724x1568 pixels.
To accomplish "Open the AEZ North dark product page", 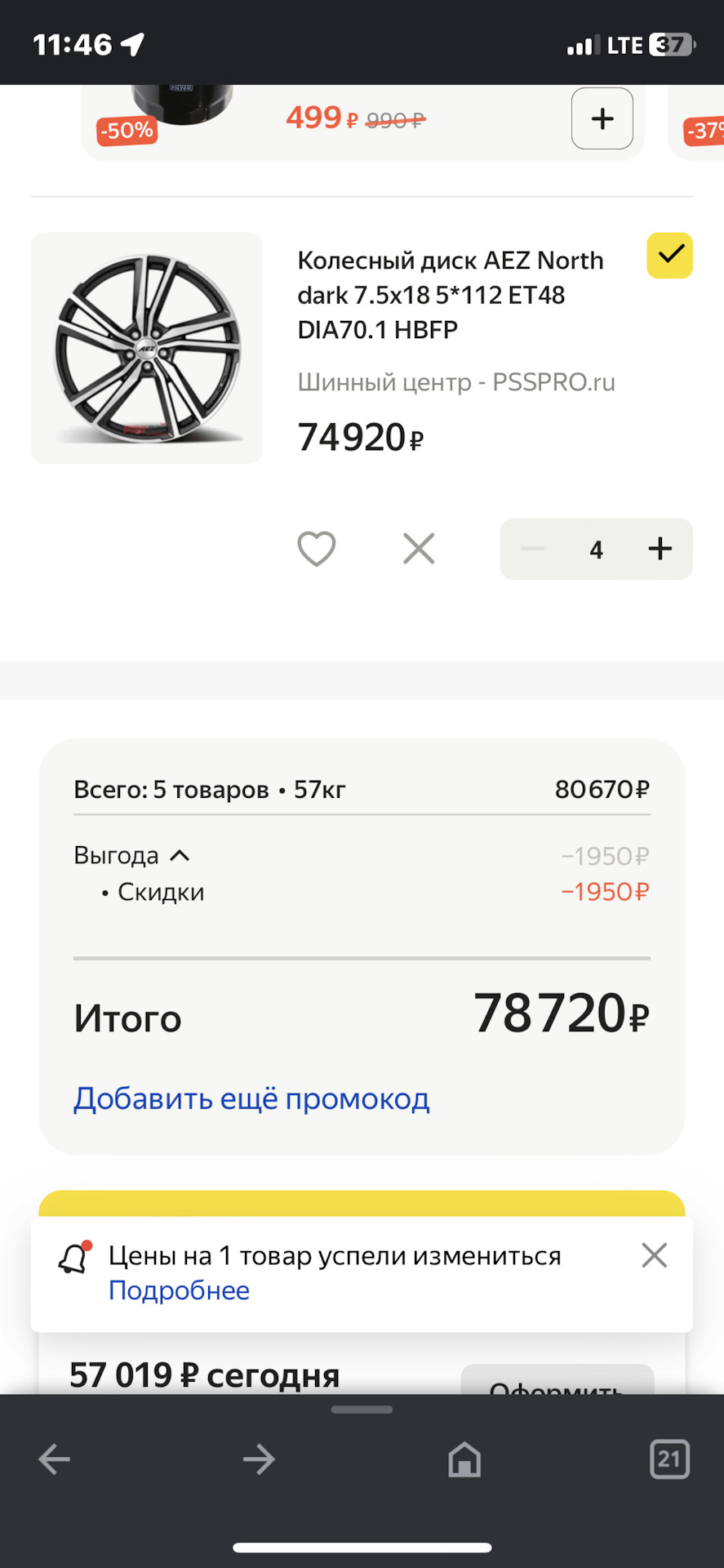I will tap(450, 295).
